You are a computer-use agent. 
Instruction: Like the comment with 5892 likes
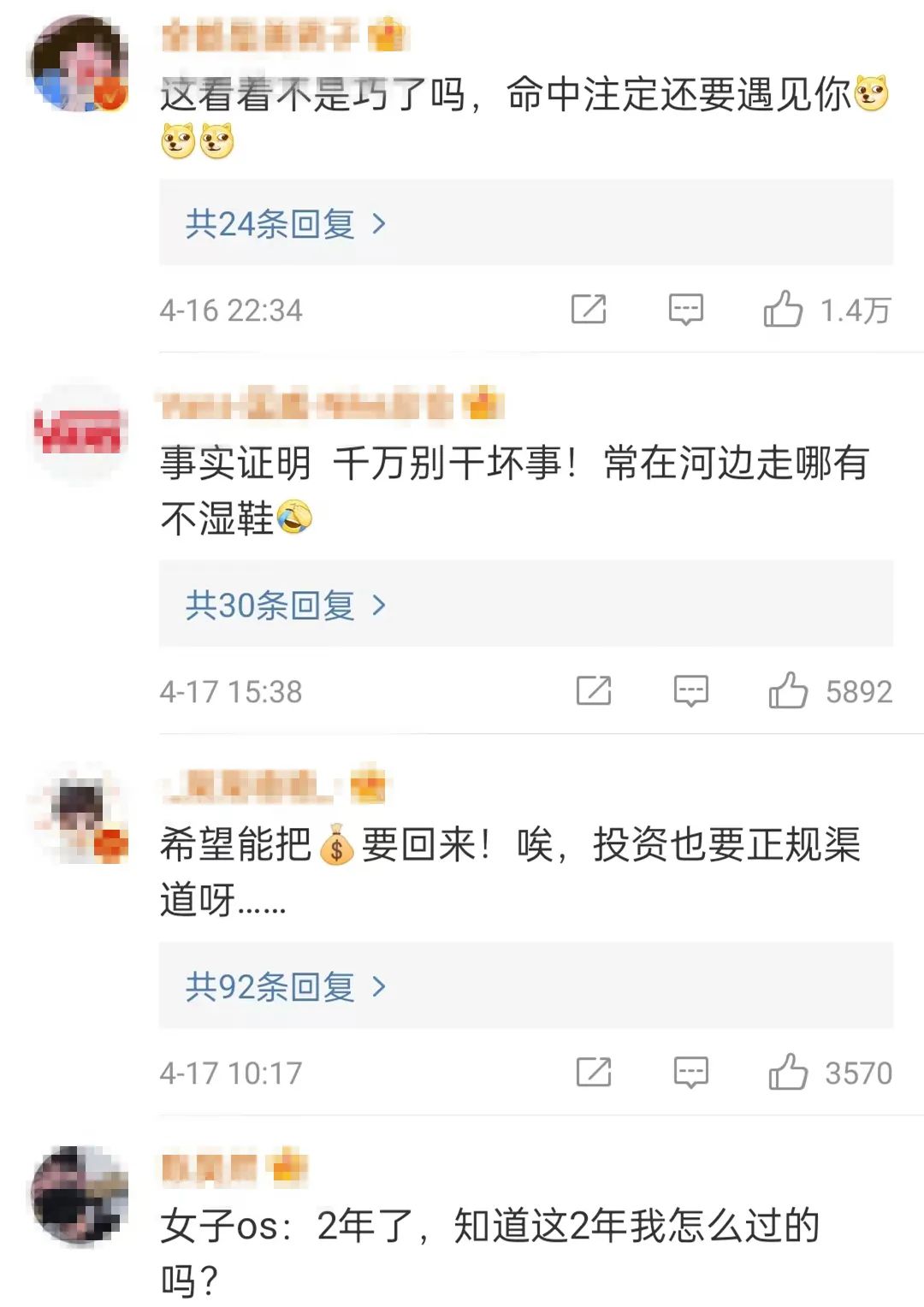(x=787, y=691)
